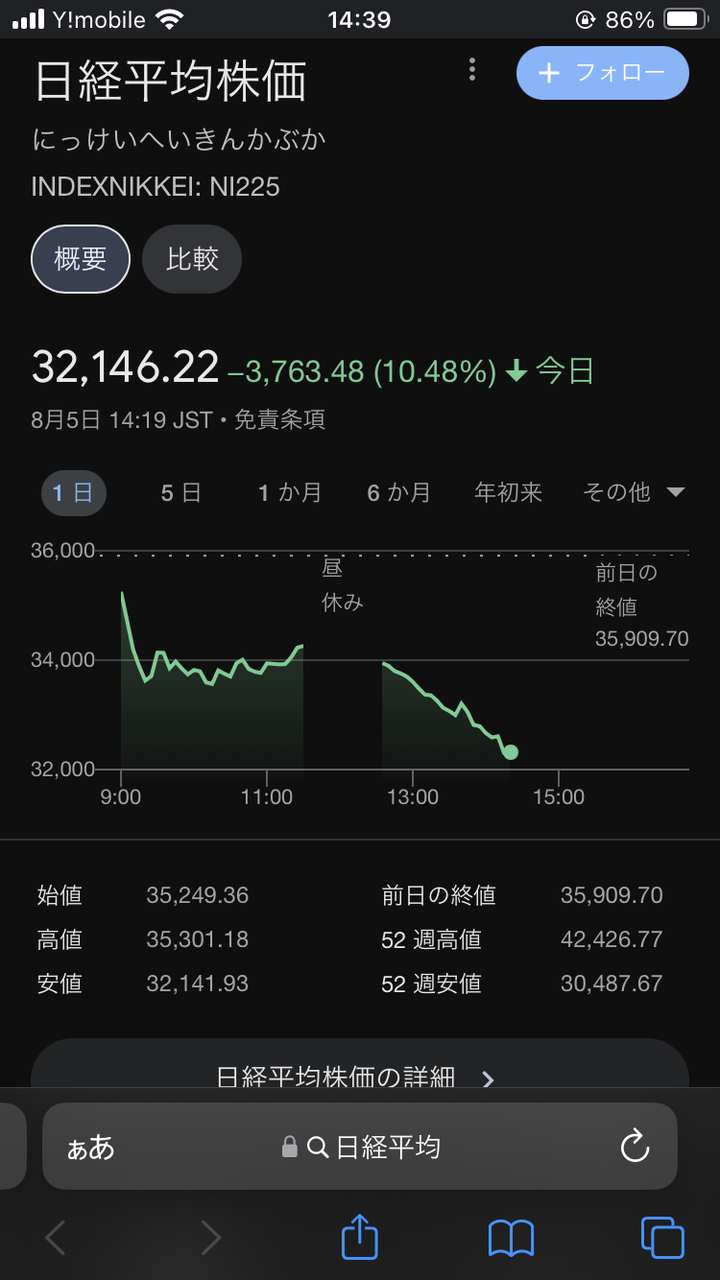Select the 1日 chart range

pyautogui.click(x=73, y=493)
